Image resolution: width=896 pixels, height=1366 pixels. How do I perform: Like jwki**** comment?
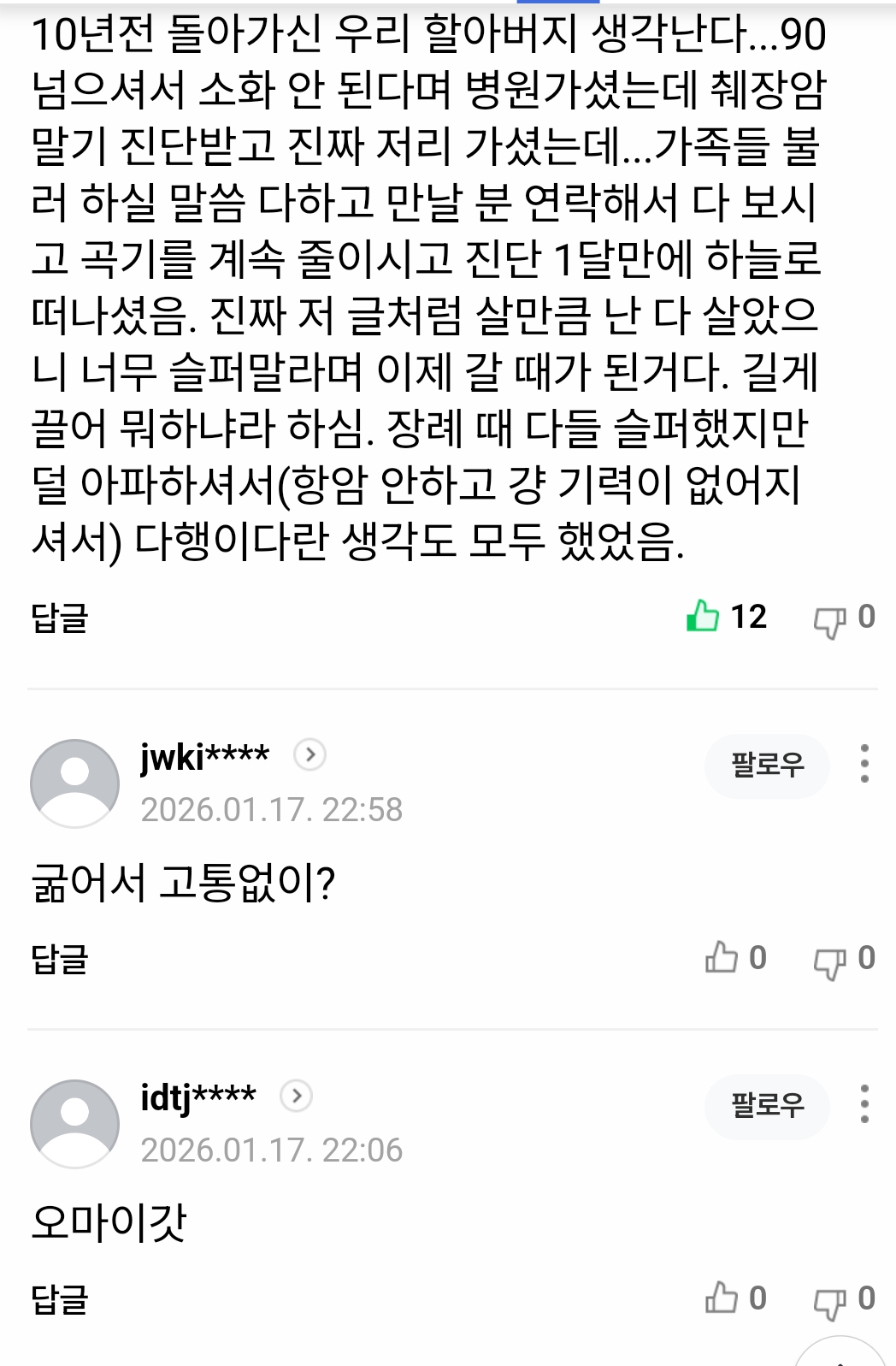tap(722, 957)
